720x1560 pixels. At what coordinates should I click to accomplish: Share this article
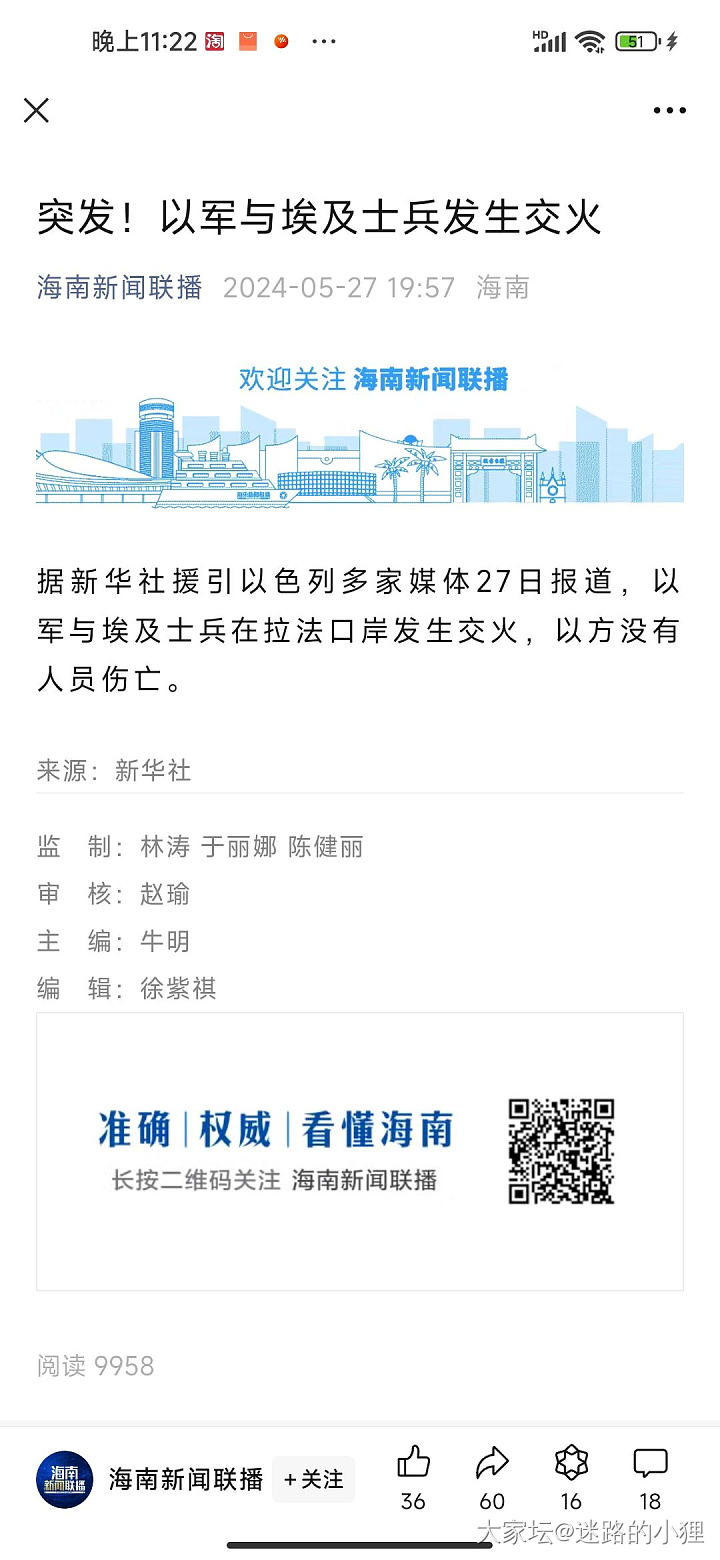[x=492, y=1465]
